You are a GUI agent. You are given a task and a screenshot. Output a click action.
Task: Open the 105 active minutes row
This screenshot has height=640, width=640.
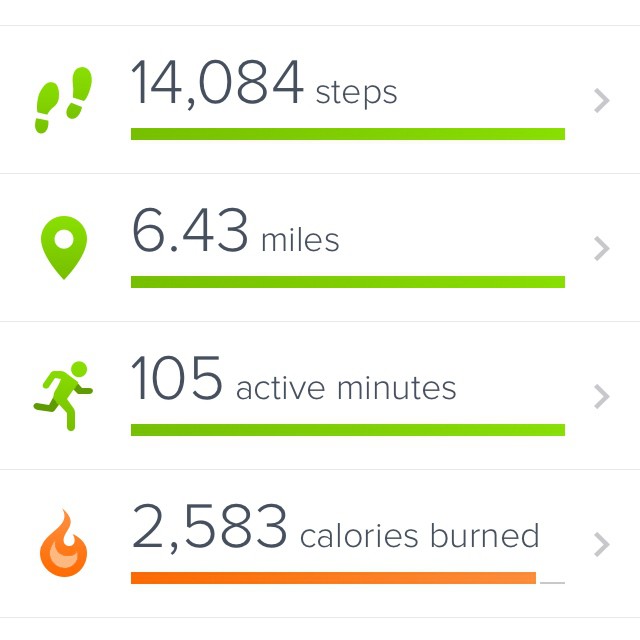(320, 396)
